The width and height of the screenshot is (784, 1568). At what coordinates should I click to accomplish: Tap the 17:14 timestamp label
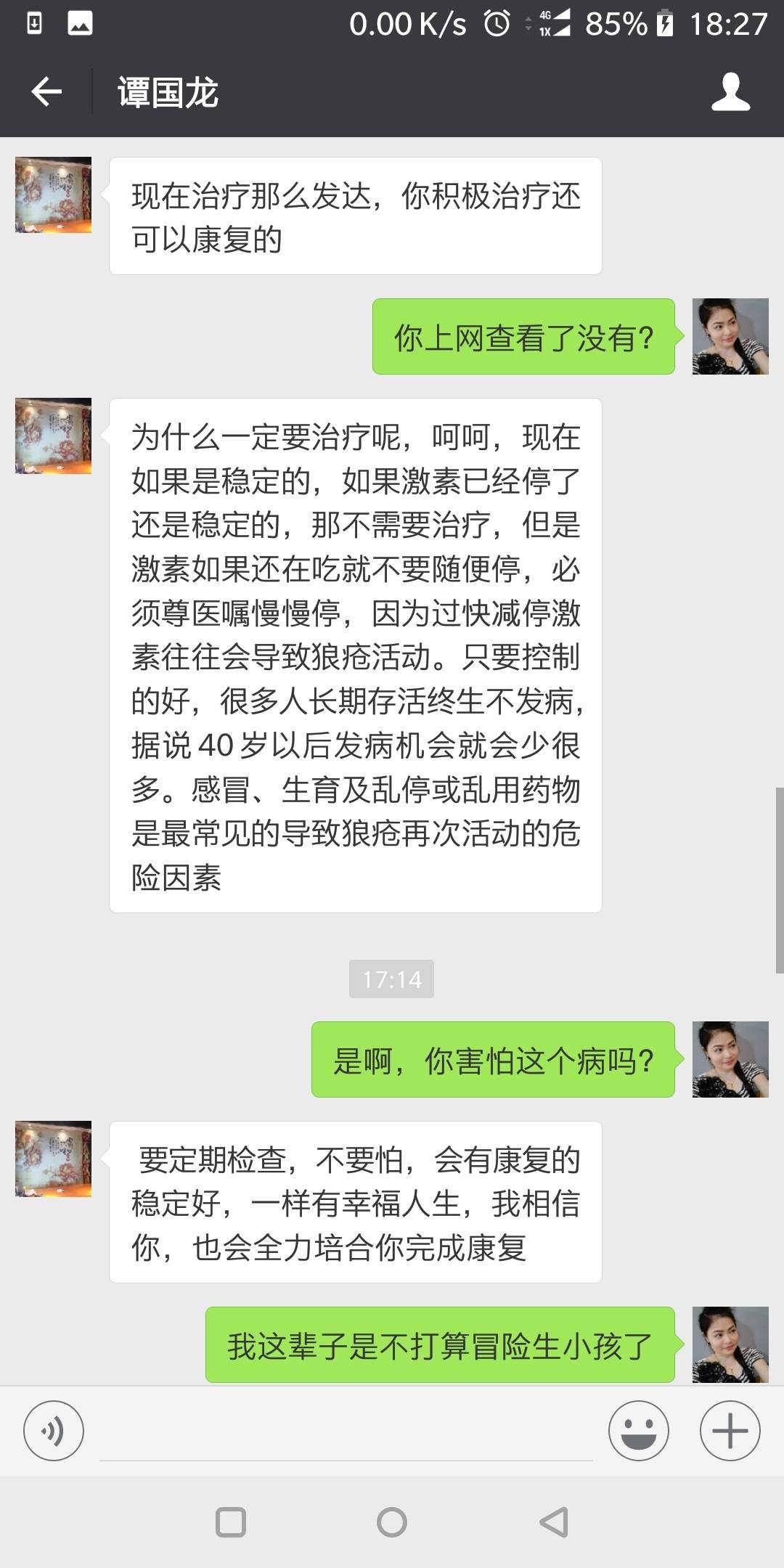(x=391, y=979)
